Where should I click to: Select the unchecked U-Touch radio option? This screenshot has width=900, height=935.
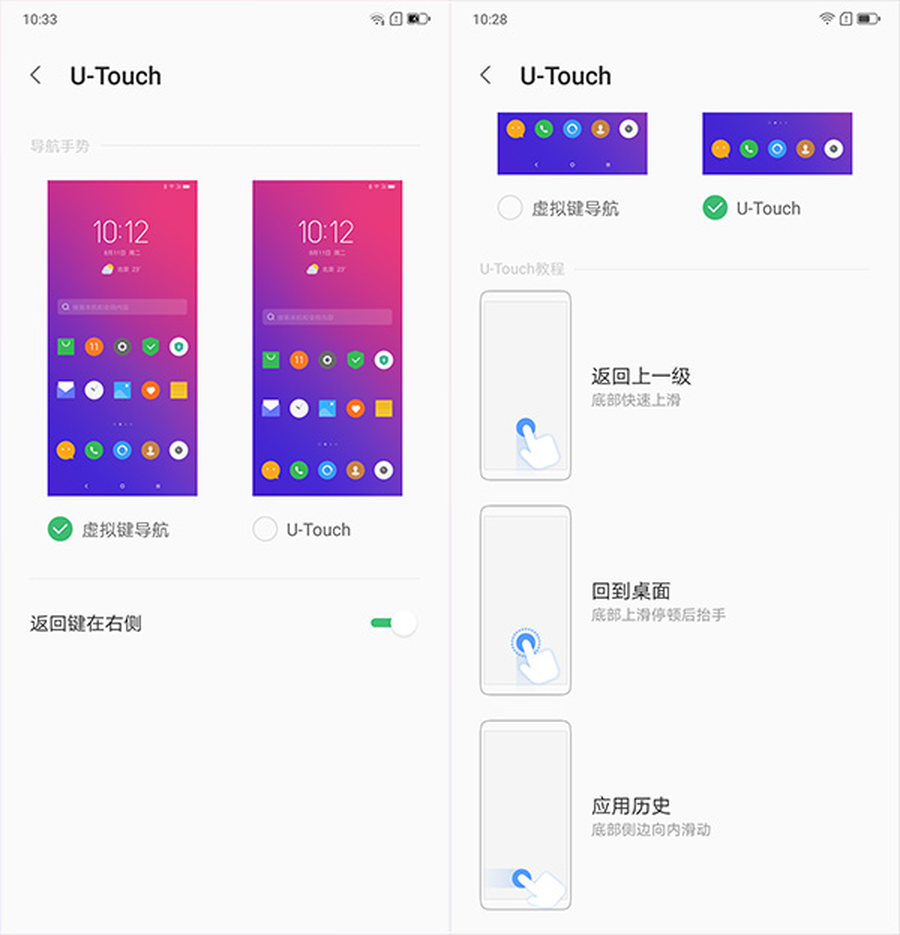pos(265,529)
